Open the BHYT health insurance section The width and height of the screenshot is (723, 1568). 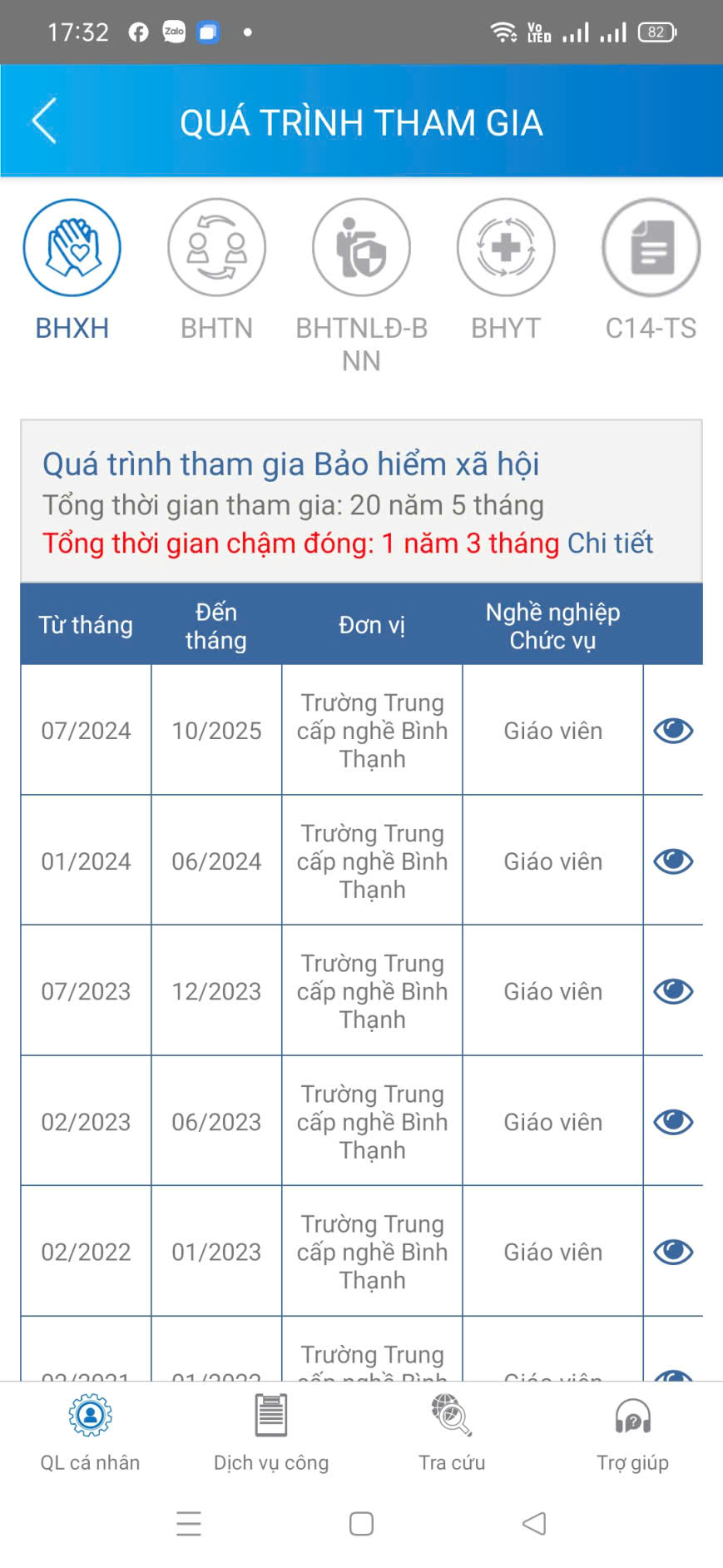coord(506,247)
